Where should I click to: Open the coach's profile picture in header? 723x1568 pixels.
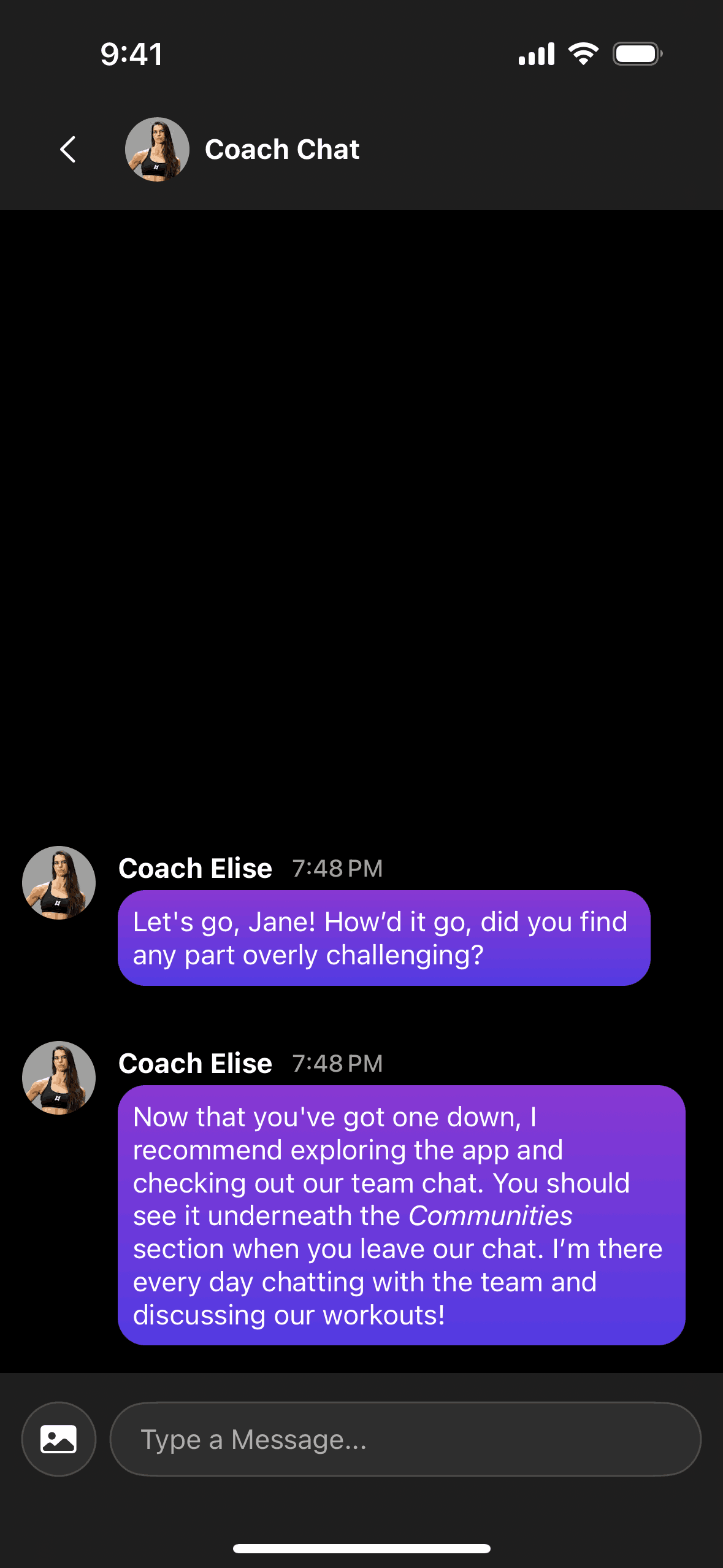click(x=157, y=149)
